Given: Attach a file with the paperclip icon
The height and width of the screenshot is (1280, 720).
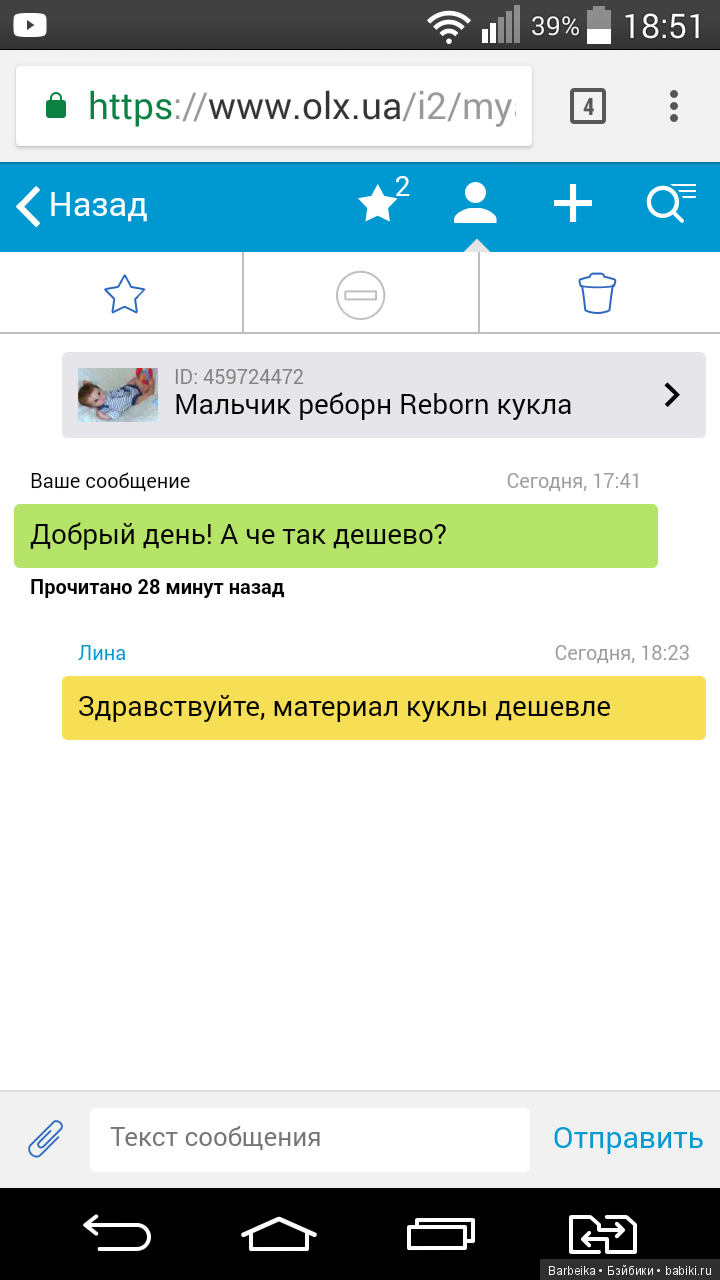Looking at the screenshot, I should click(45, 1138).
